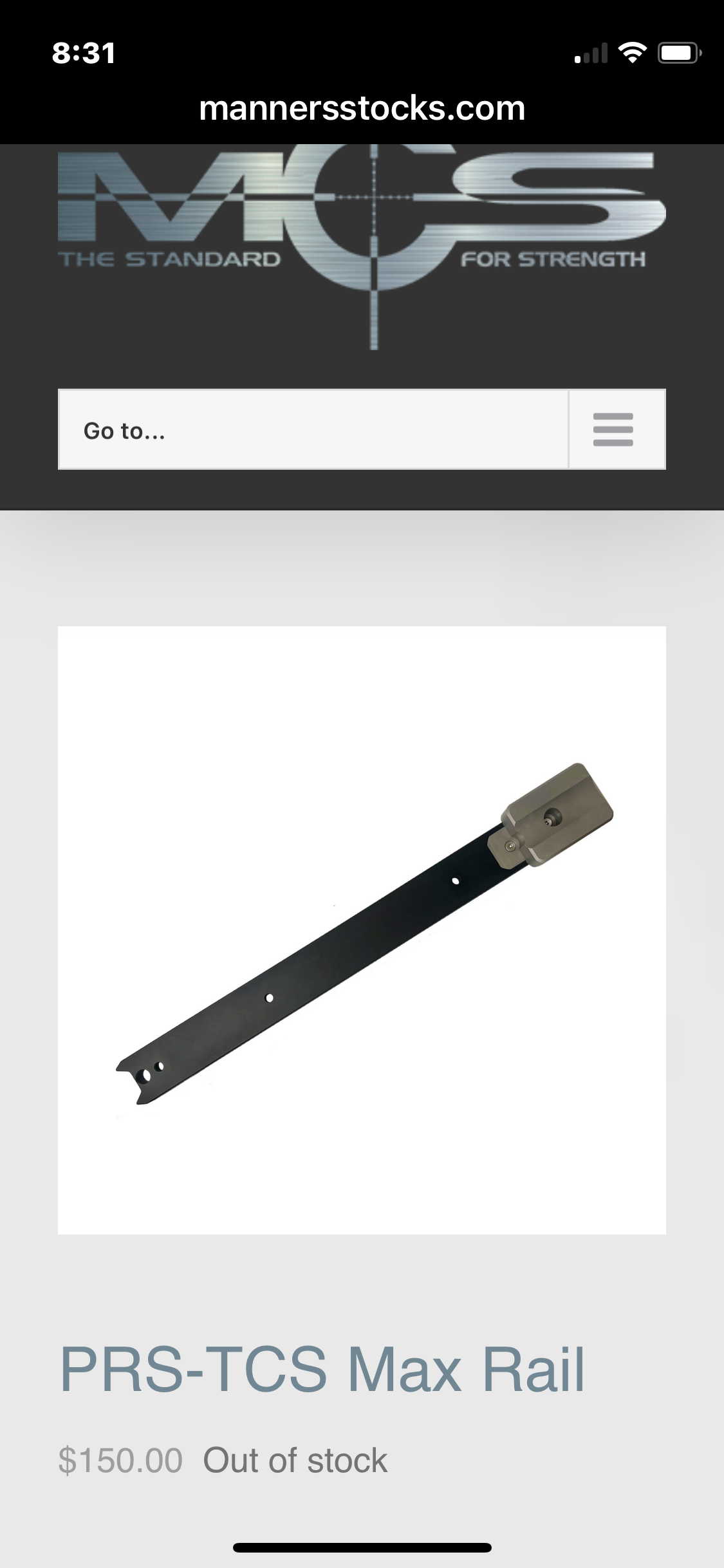Expand the Go to... navigation dropdown

click(x=313, y=430)
